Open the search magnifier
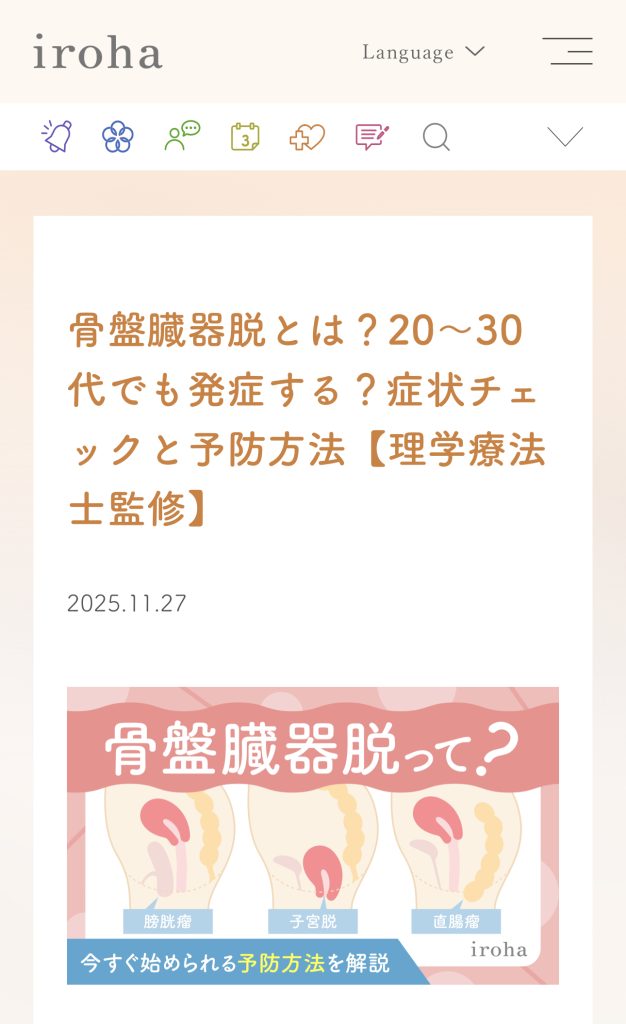 pos(436,137)
